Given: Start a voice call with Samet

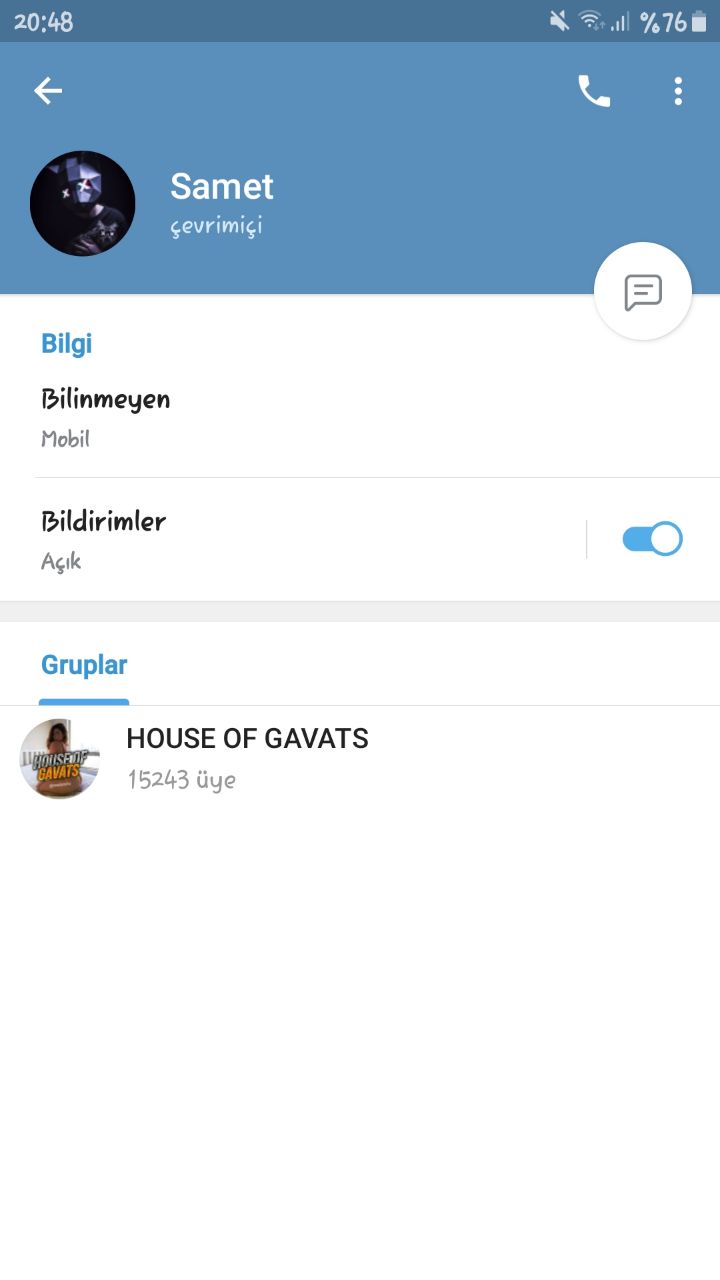Looking at the screenshot, I should (594, 90).
